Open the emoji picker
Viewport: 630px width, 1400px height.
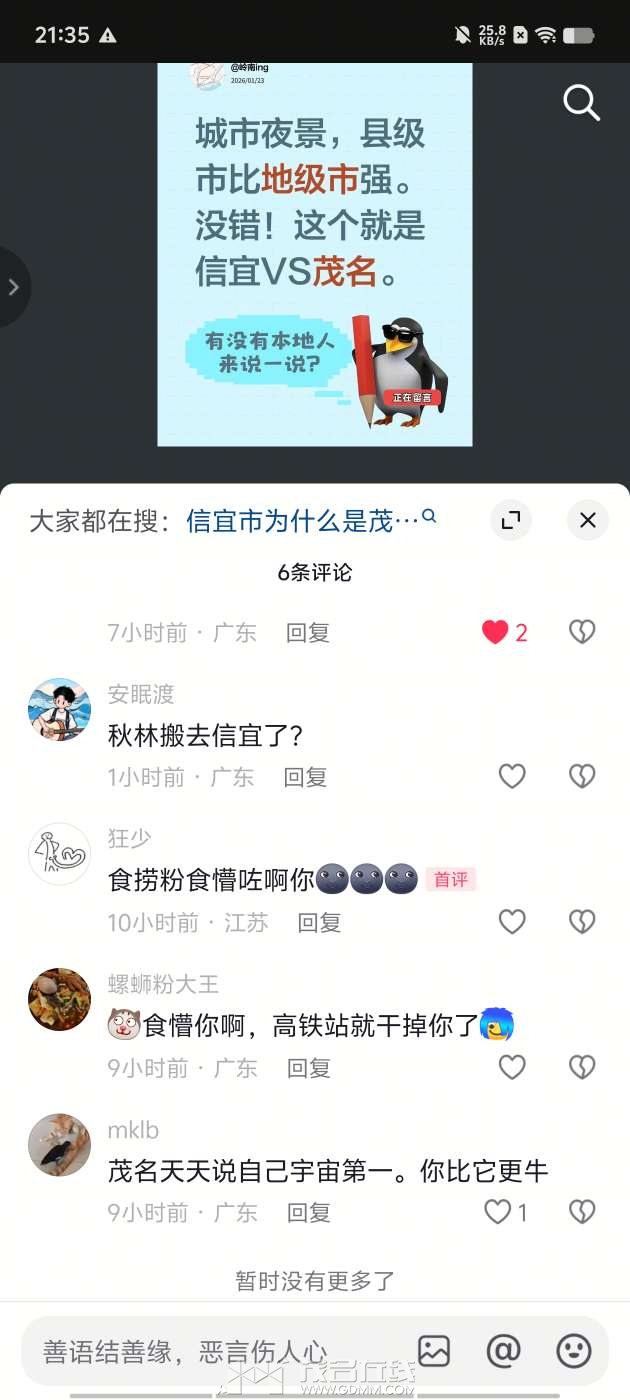coord(574,1351)
